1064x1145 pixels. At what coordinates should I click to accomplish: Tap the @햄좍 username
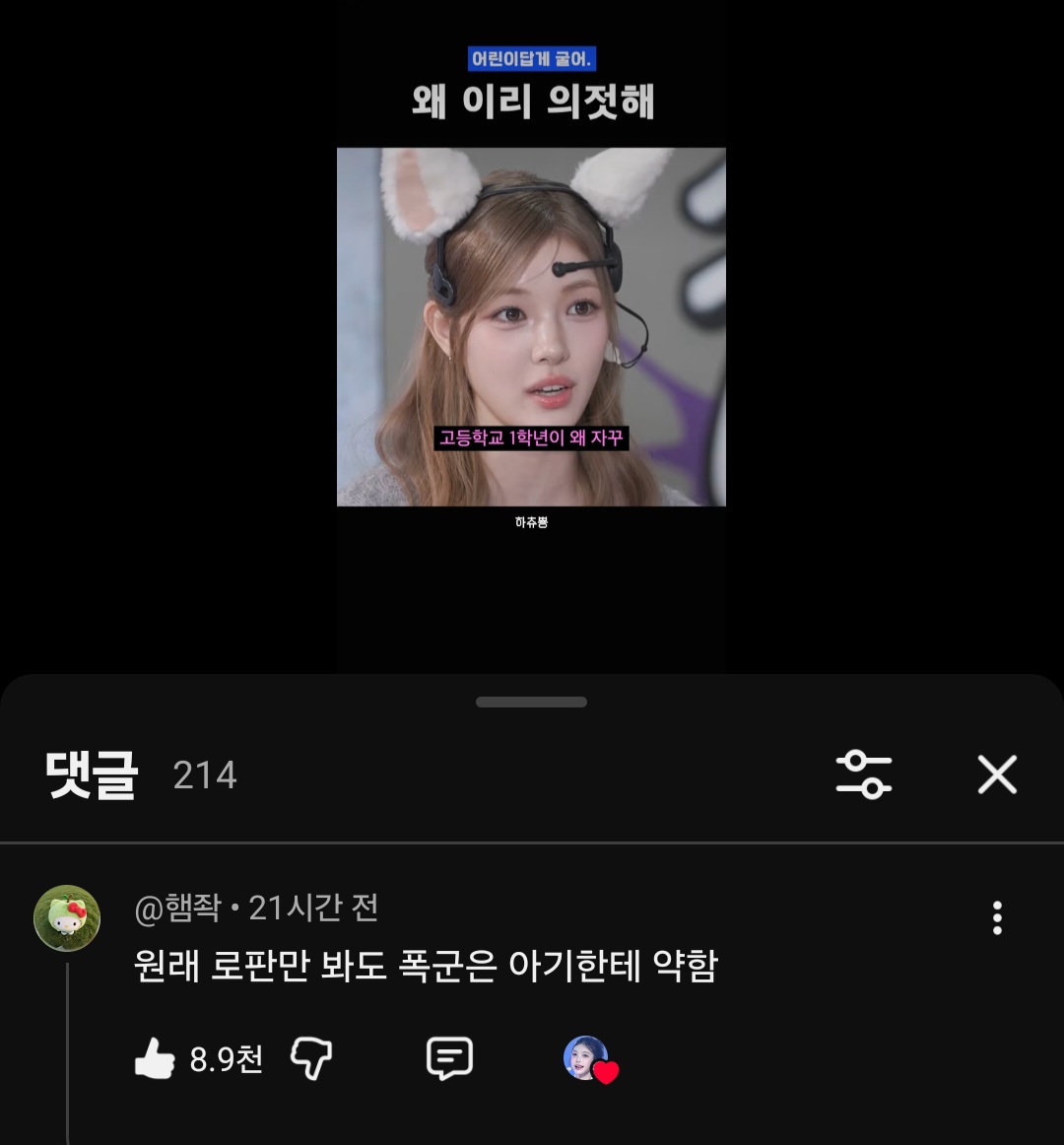tap(177, 908)
